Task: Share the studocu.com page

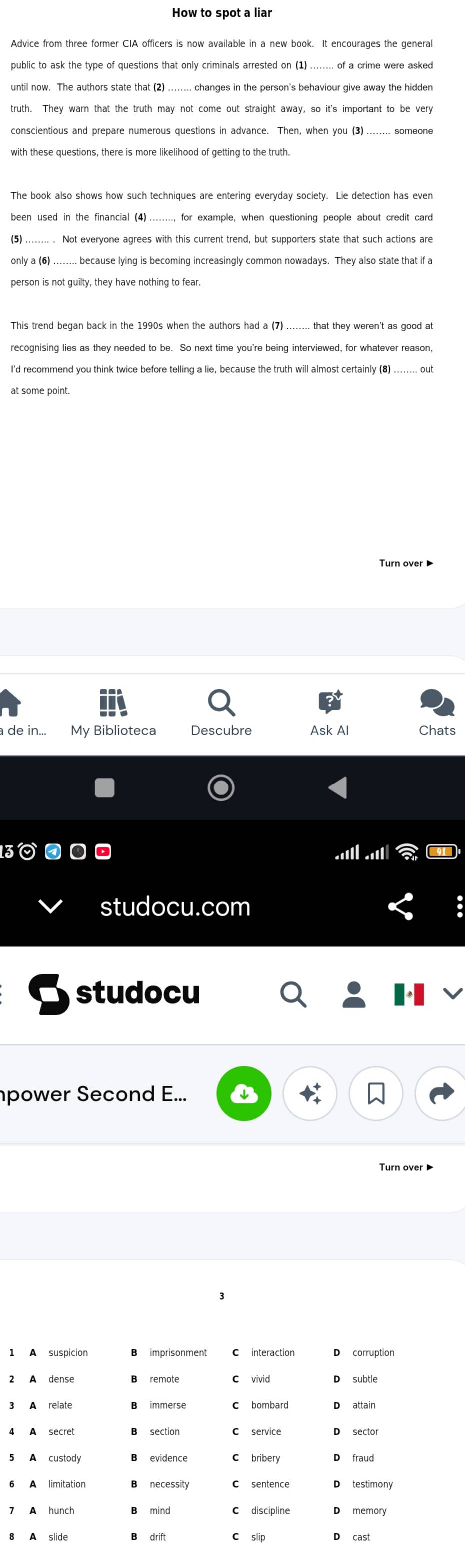Action: (401, 906)
